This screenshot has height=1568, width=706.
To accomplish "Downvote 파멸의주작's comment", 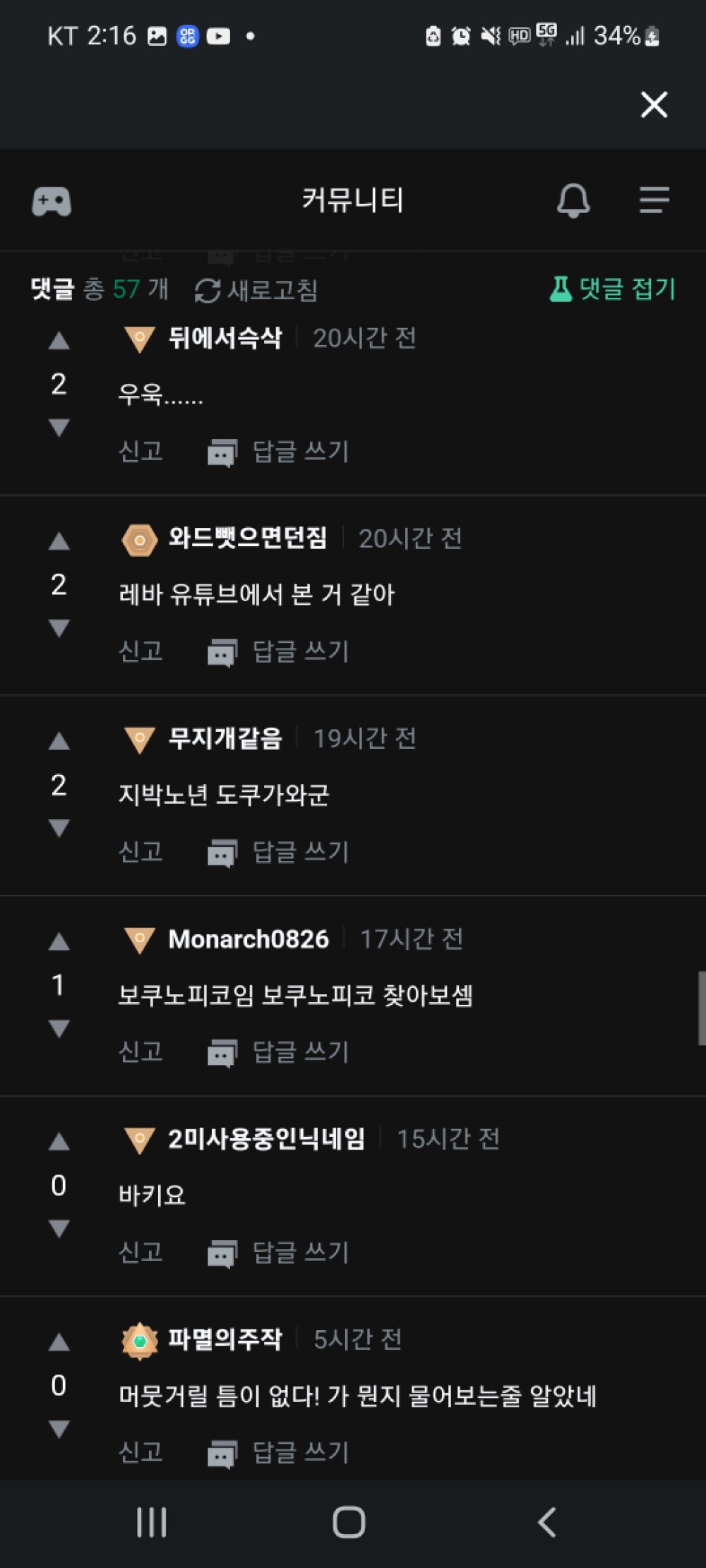I will [x=59, y=1429].
